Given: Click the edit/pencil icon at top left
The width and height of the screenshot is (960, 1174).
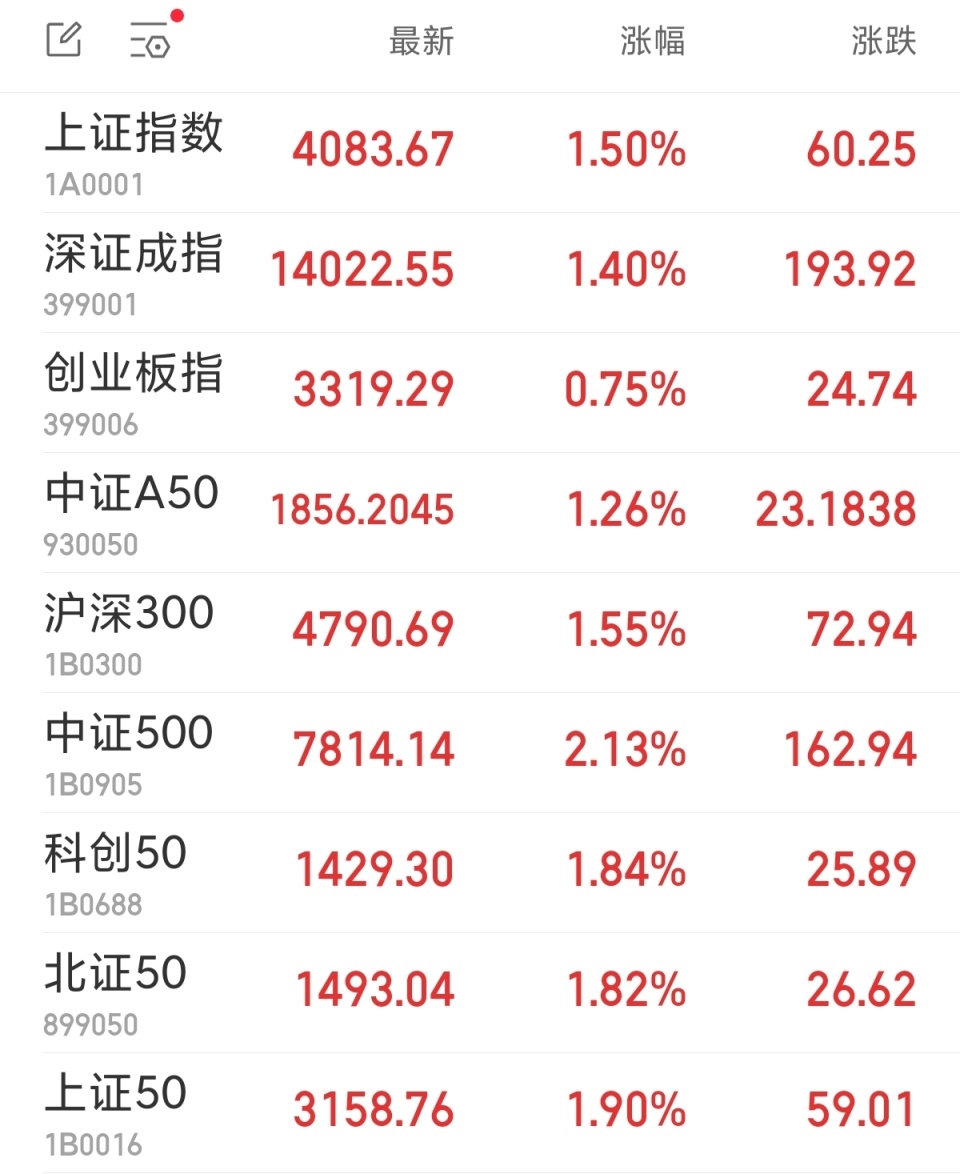Looking at the screenshot, I should coord(63,42).
